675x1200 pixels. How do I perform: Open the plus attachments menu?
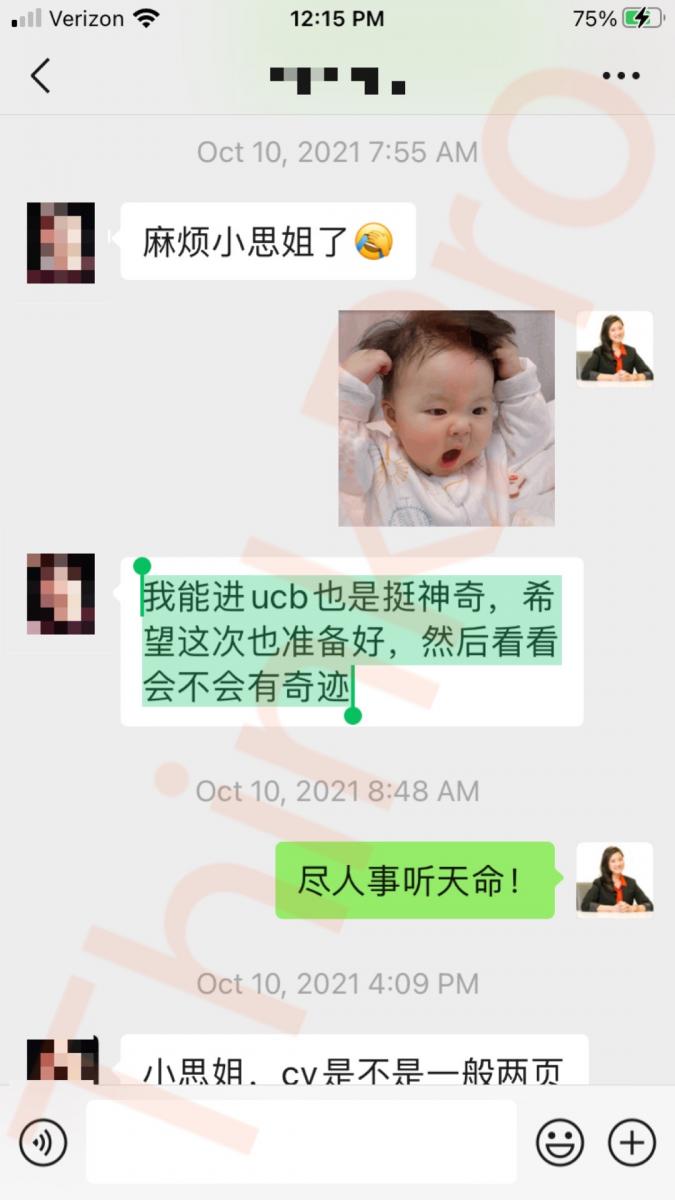tap(632, 1142)
